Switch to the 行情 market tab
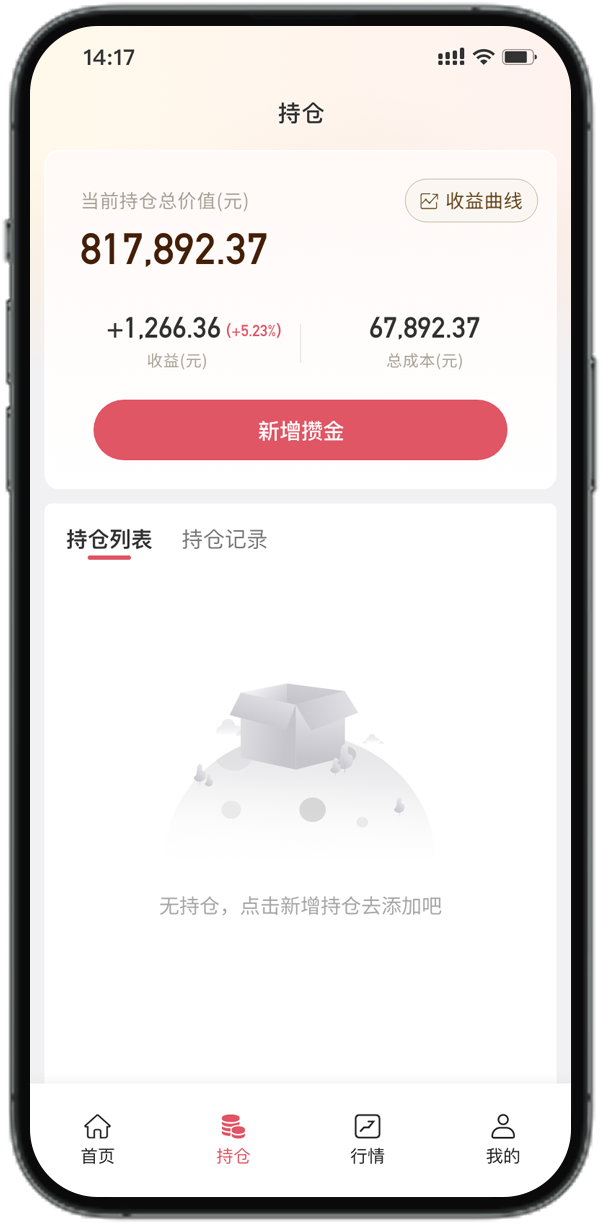This screenshot has width=605, height=1224. pos(367,1139)
